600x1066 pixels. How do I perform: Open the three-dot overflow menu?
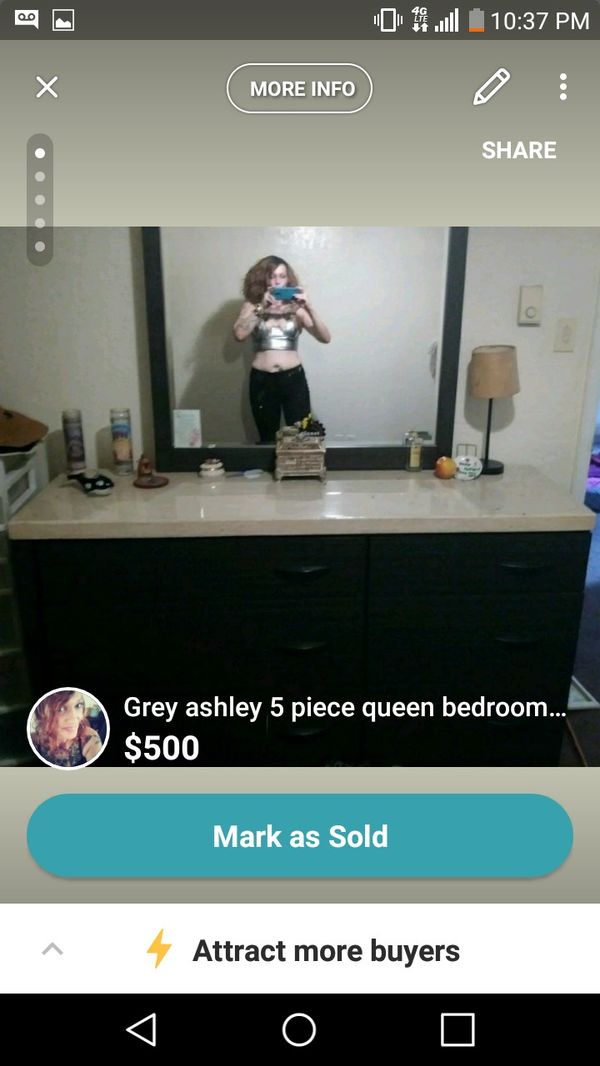click(563, 87)
